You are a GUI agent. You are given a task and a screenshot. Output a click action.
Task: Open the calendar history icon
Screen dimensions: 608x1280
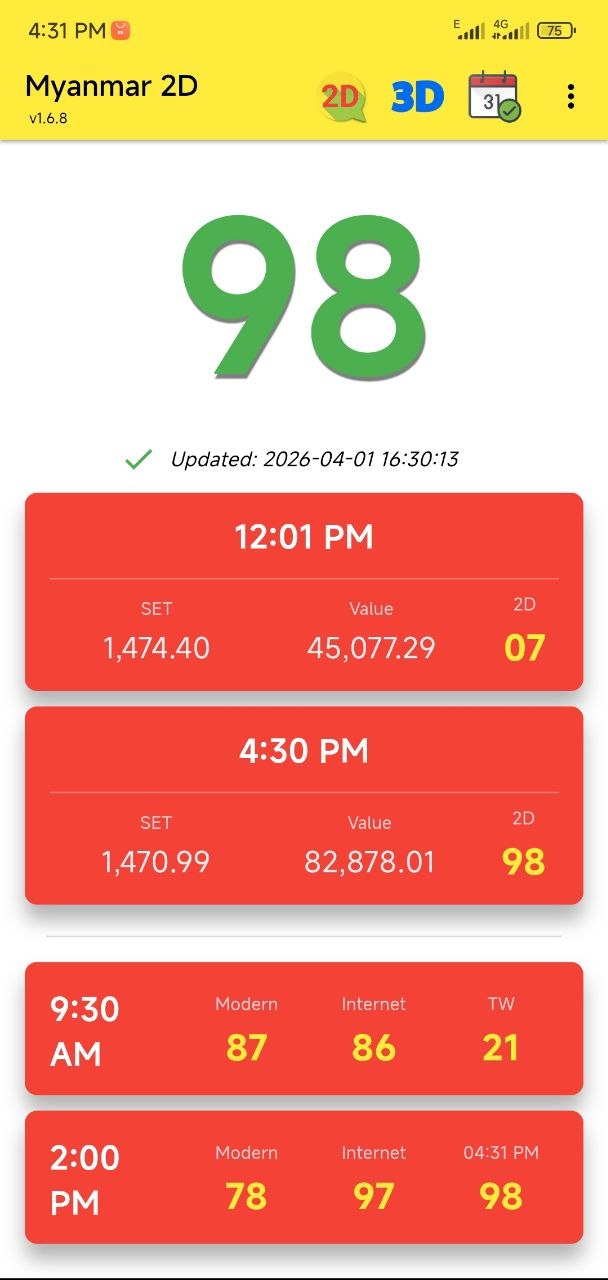pos(494,97)
